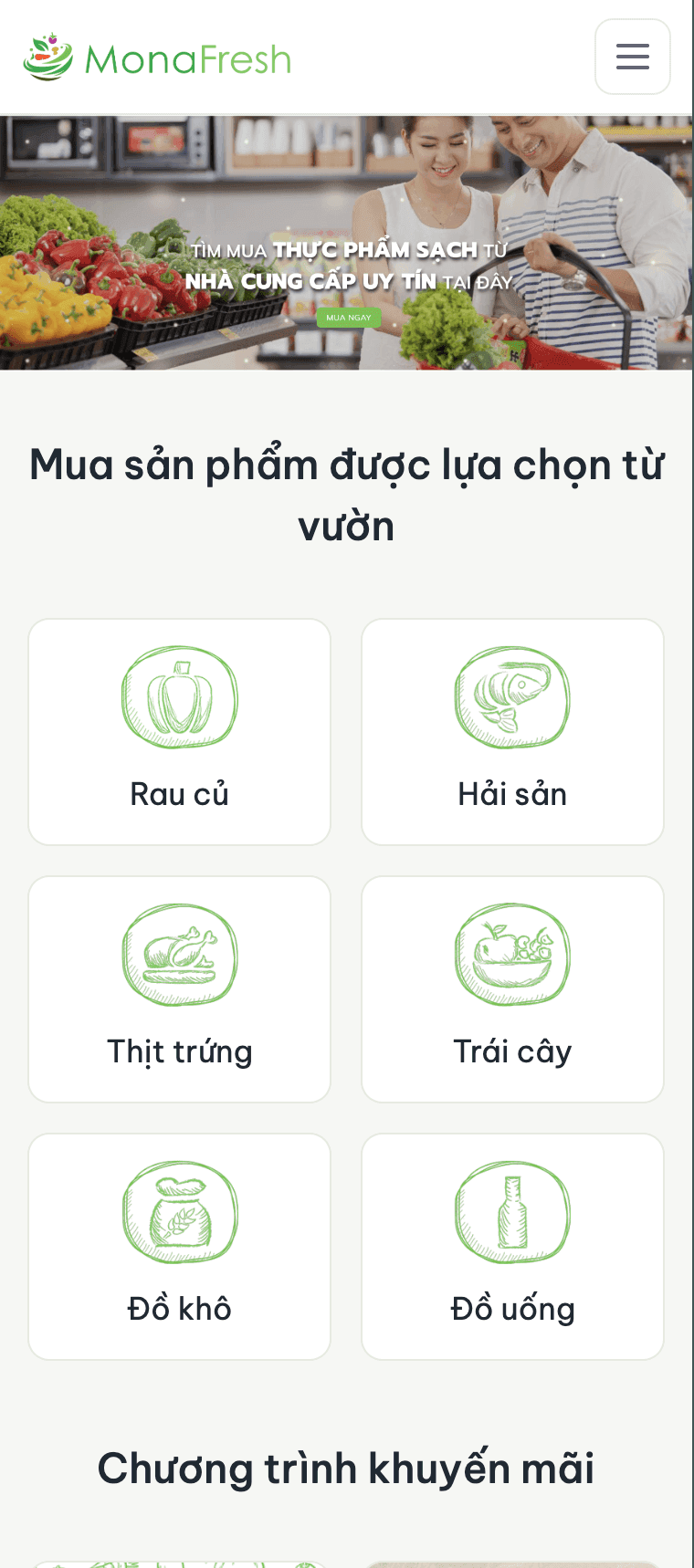The image size is (694, 1568).
Task: Click the MUA NGAY banner button
Action: tap(349, 319)
